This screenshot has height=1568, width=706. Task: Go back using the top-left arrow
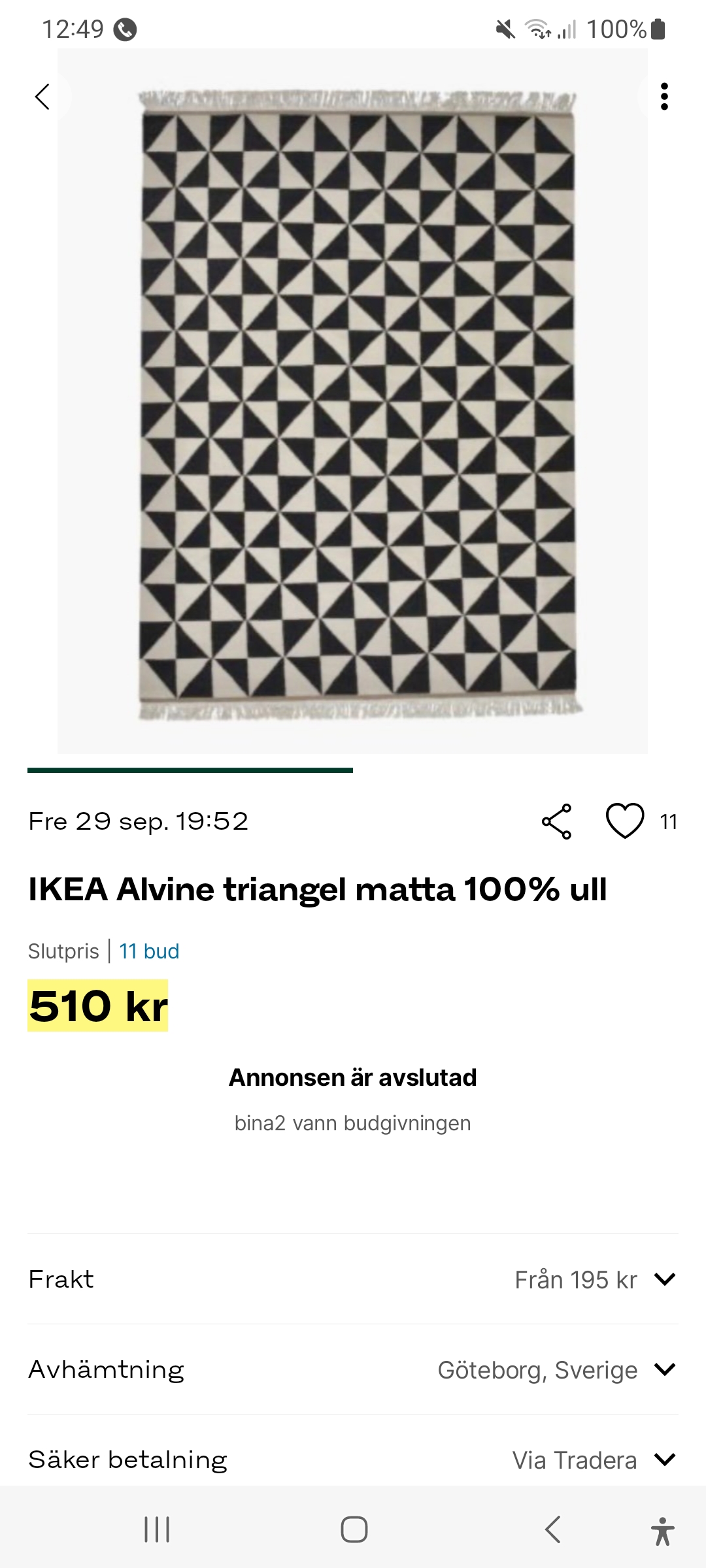[x=42, y=97]
